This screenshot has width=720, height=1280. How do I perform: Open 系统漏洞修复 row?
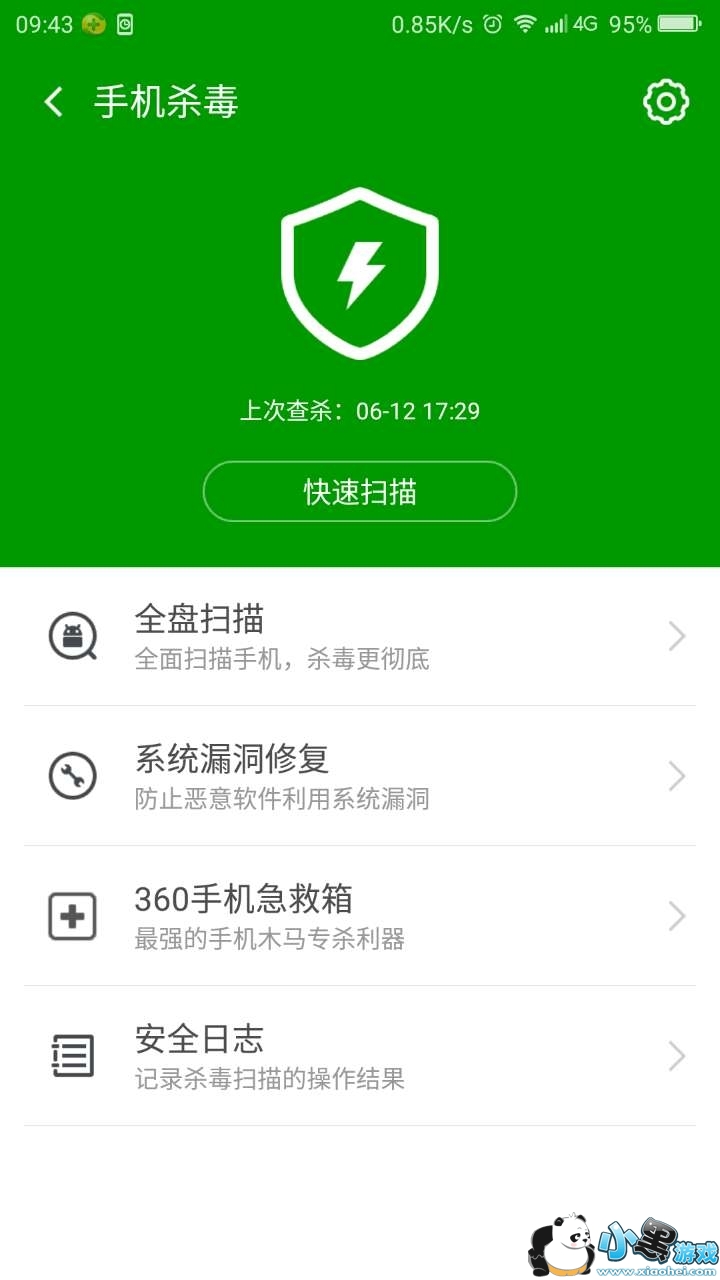(x=360, y=776)
